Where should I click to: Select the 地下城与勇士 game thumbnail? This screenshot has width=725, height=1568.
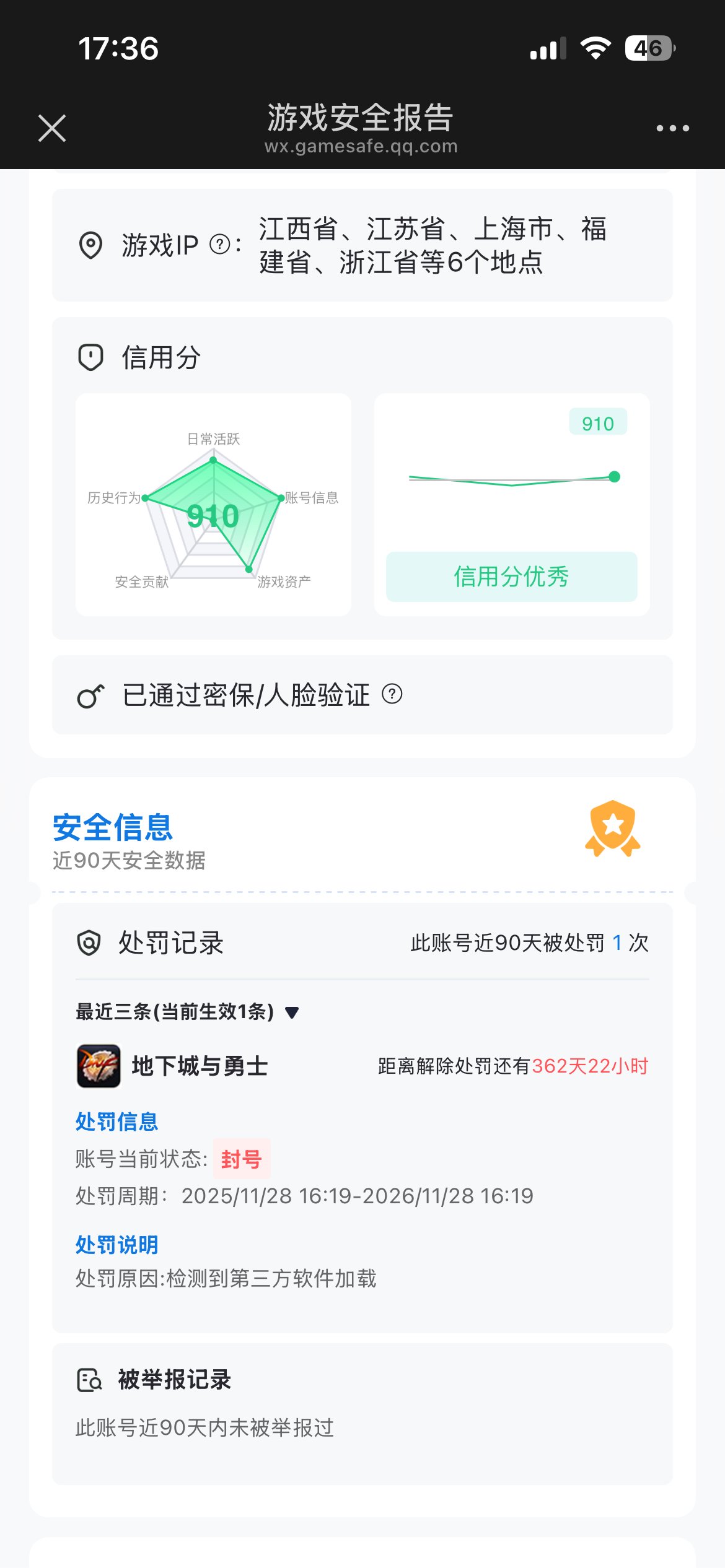coord(99,1066)
